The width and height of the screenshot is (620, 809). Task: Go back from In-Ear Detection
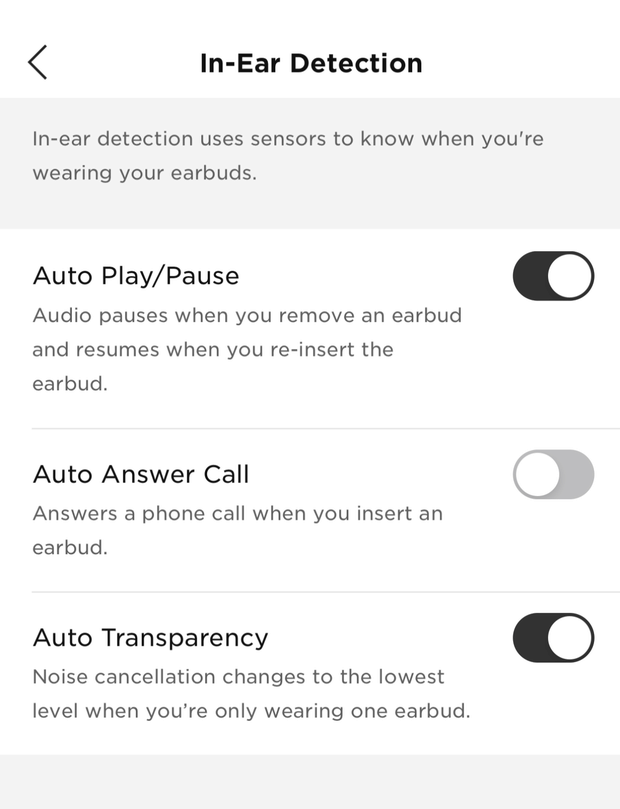(38, 63)
